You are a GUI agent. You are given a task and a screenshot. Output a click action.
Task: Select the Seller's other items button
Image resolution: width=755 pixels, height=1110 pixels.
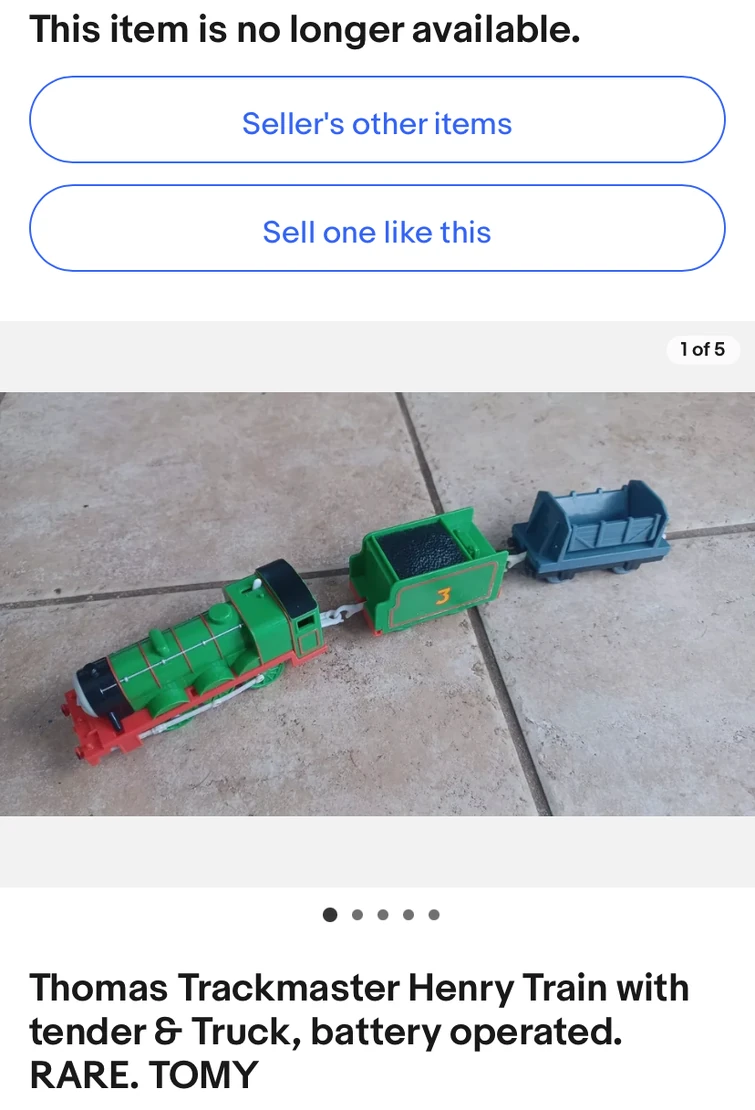(x=377, y=122)
